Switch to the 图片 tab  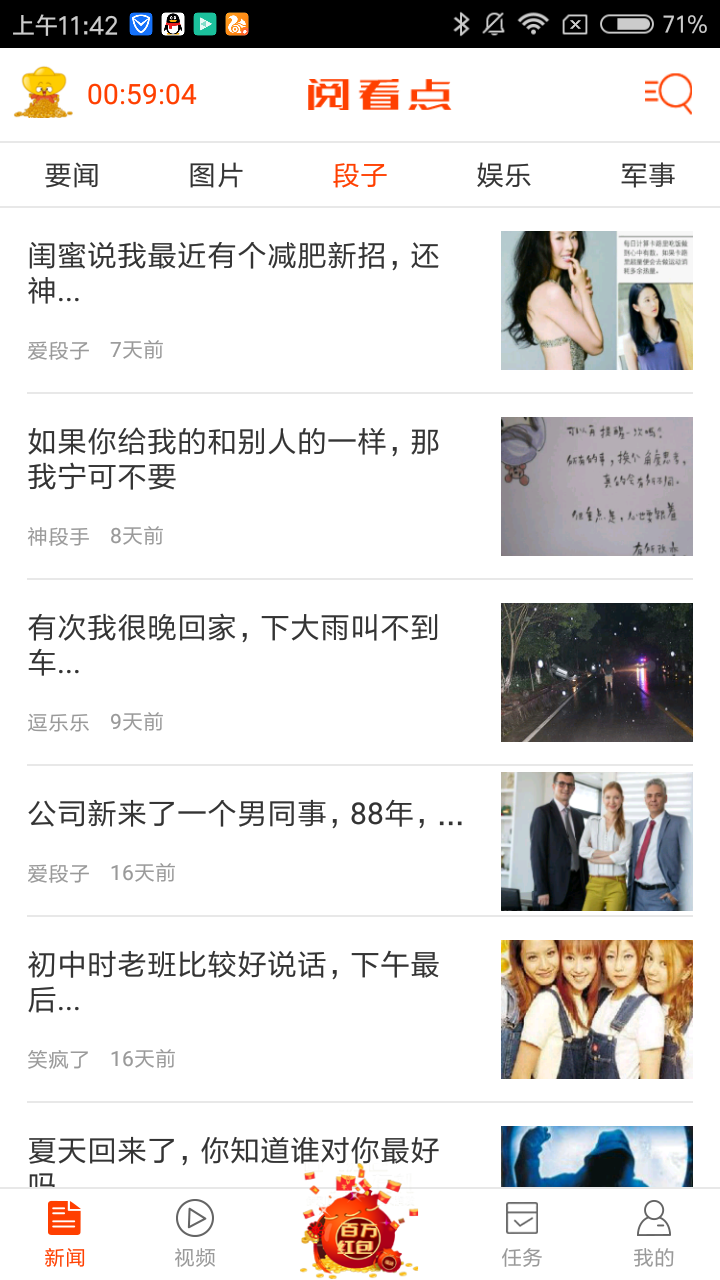tap(216, 176)
